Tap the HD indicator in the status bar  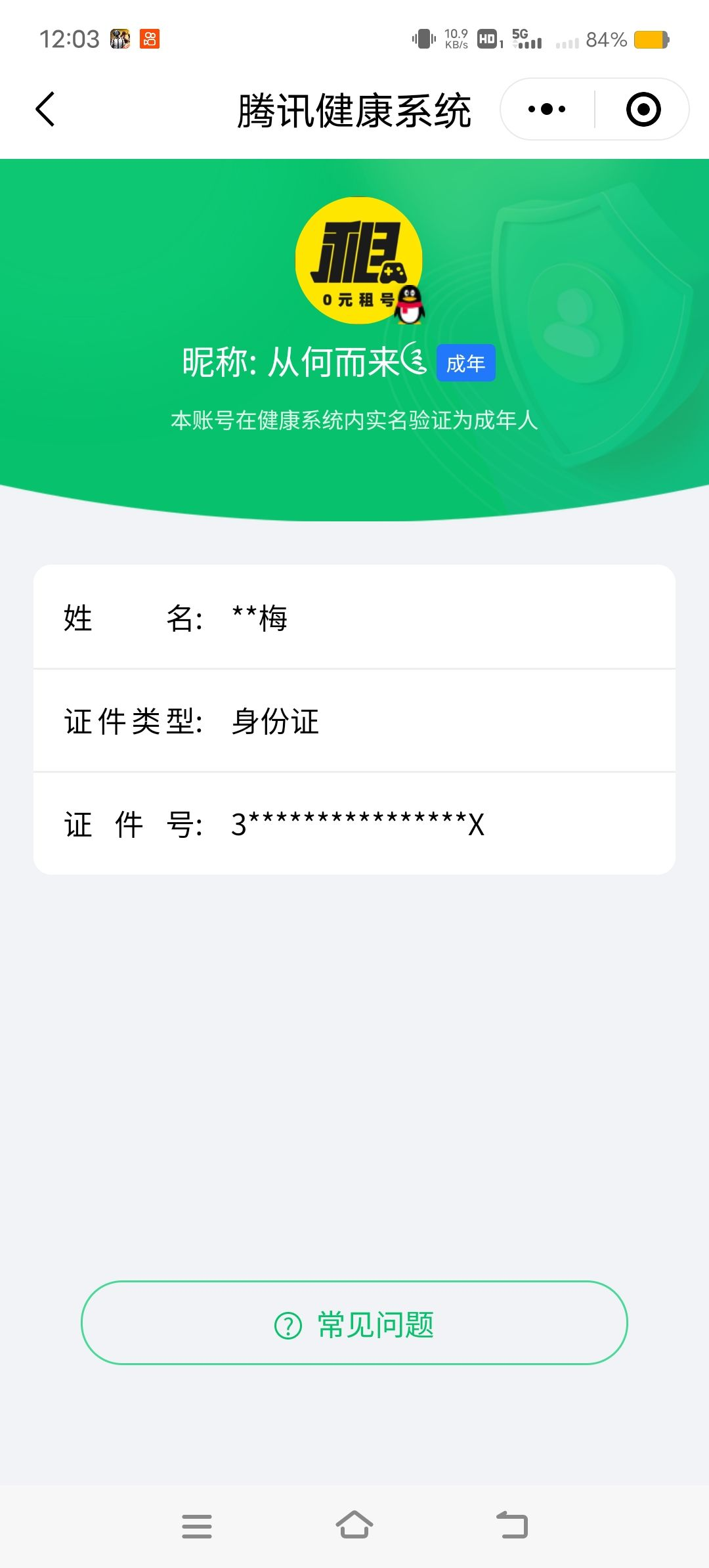pyautogui.click(x=489, y=38)
